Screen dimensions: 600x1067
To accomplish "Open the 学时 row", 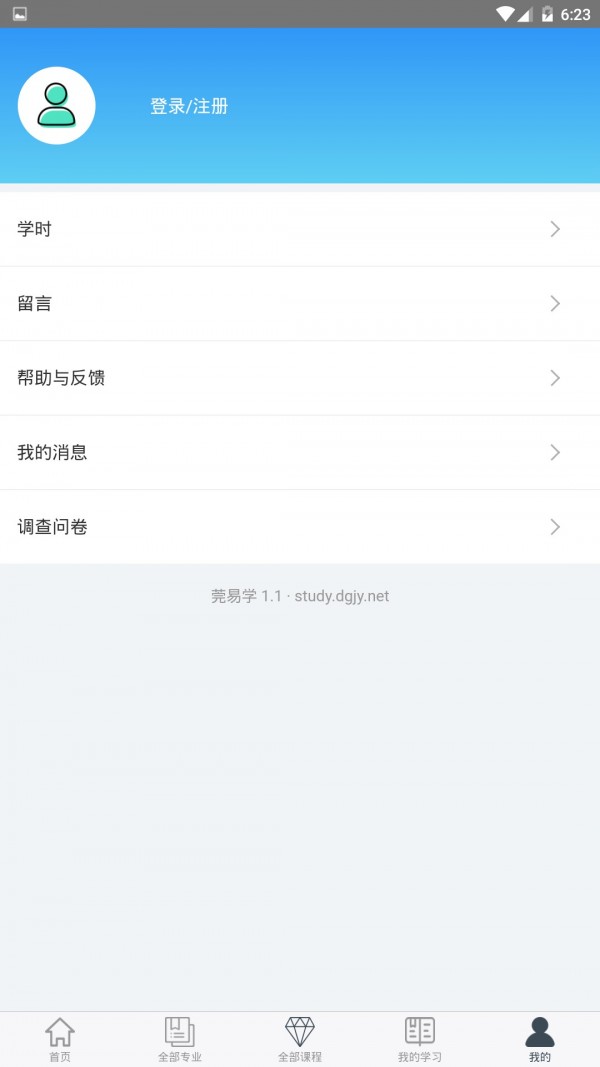I will coord(300,229).
